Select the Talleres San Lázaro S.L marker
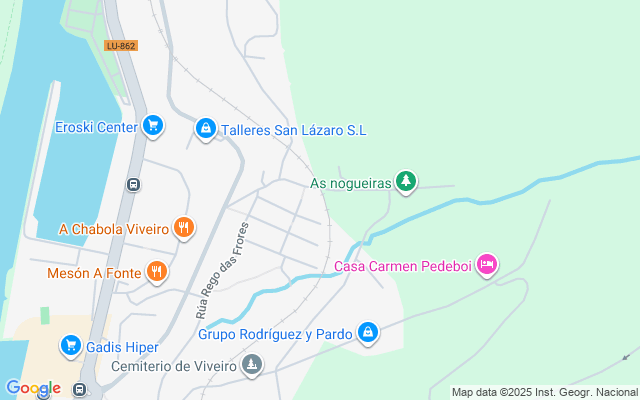Image resolution: width=640 pixels, height=400 pixels. [x=205, y=129]
